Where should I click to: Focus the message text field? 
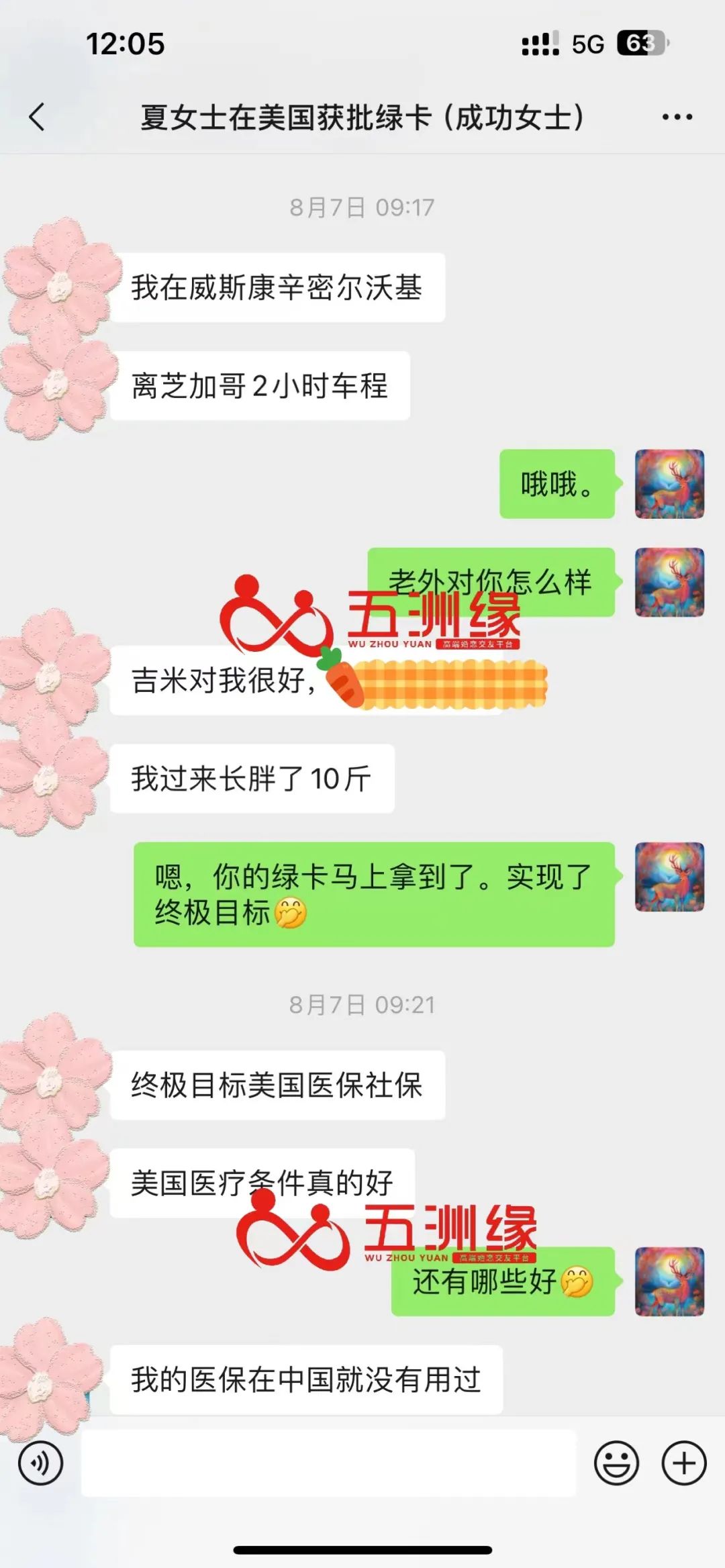coord(329,1463)
